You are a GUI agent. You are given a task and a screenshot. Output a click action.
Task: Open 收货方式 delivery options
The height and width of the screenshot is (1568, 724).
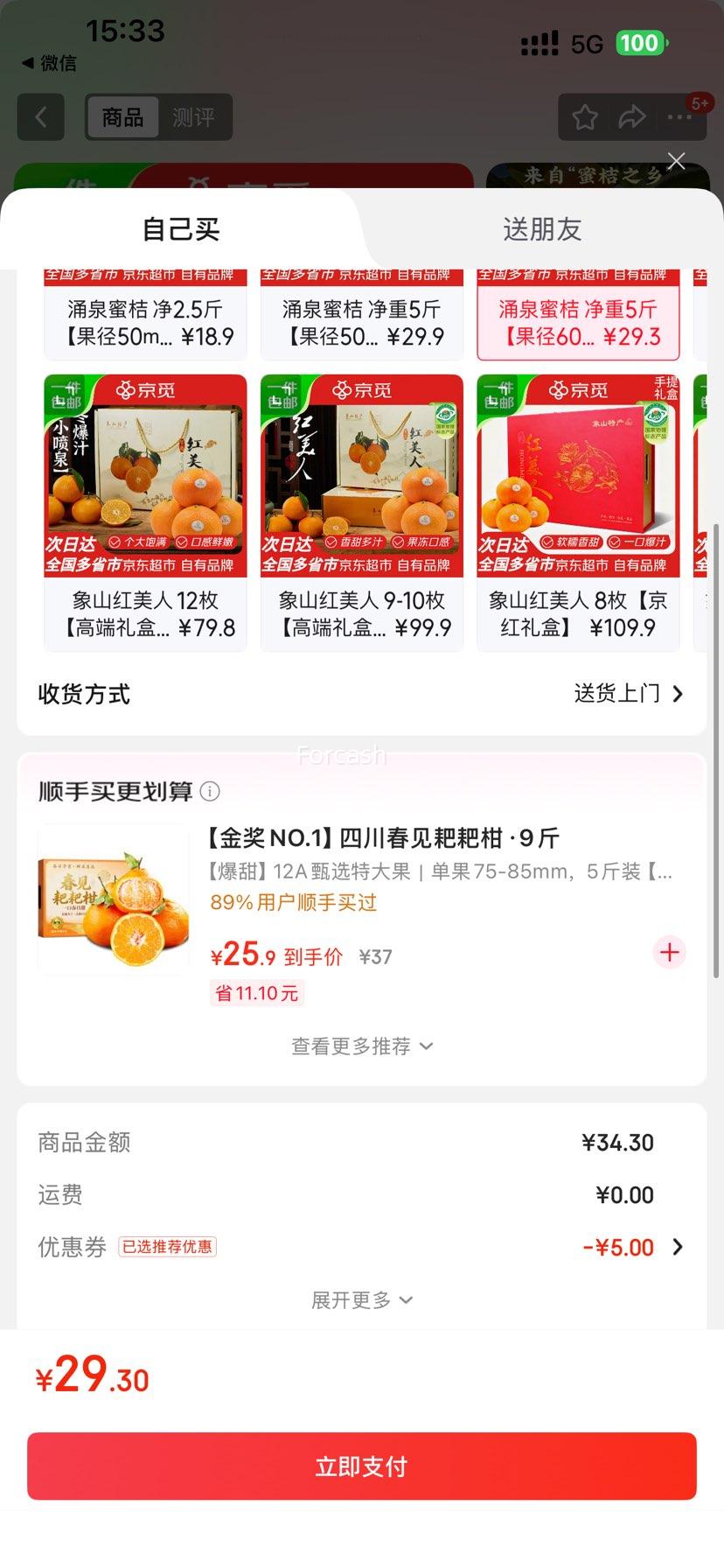(x=628, y=694)
